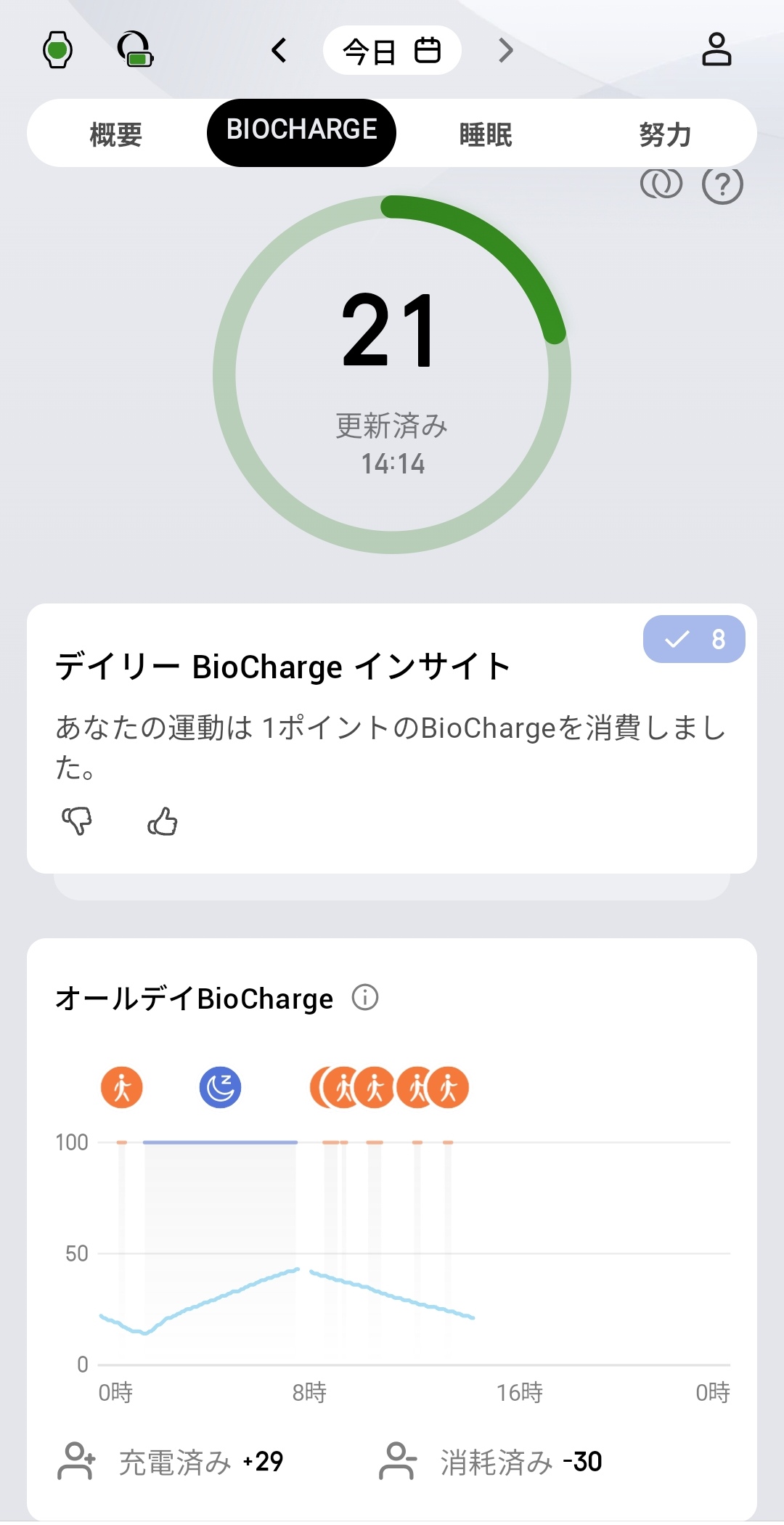Tap the sleep moon marker on the chart
784x1525 pixels.
click(x=220, y=1087)
